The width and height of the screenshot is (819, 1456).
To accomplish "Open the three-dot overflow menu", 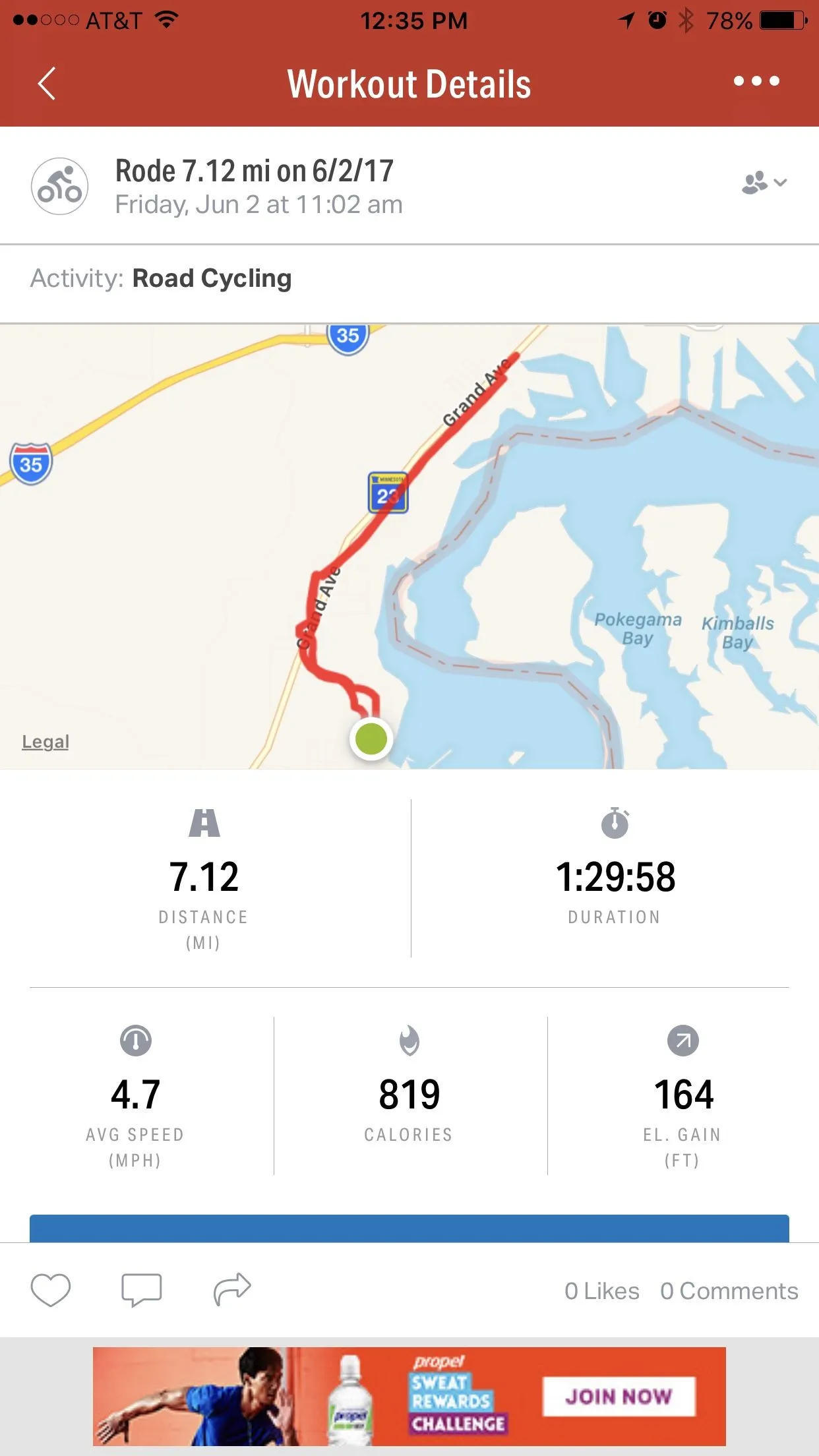I will click(x=756, y=81).
